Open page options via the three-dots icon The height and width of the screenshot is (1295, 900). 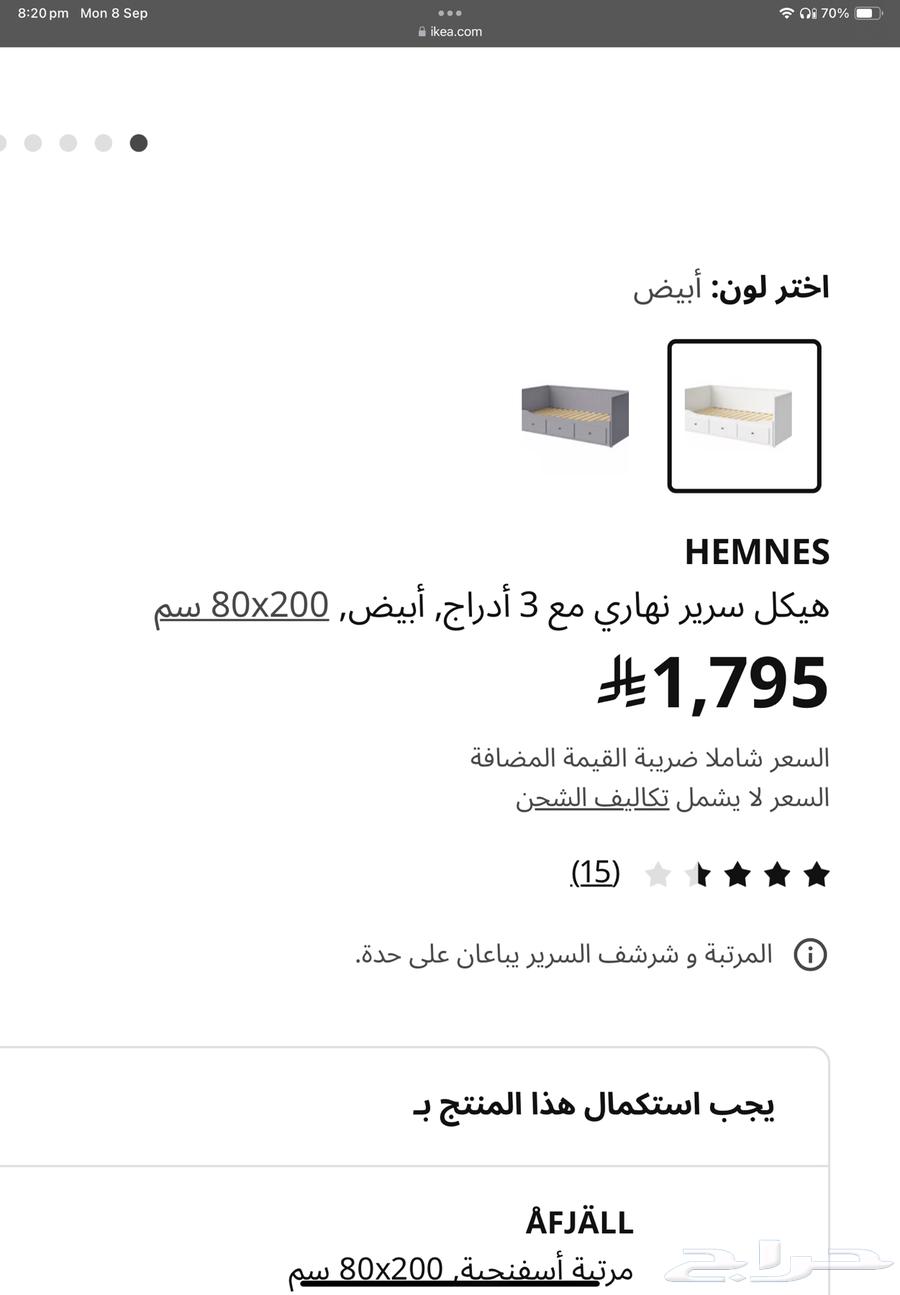pos(450,13)
